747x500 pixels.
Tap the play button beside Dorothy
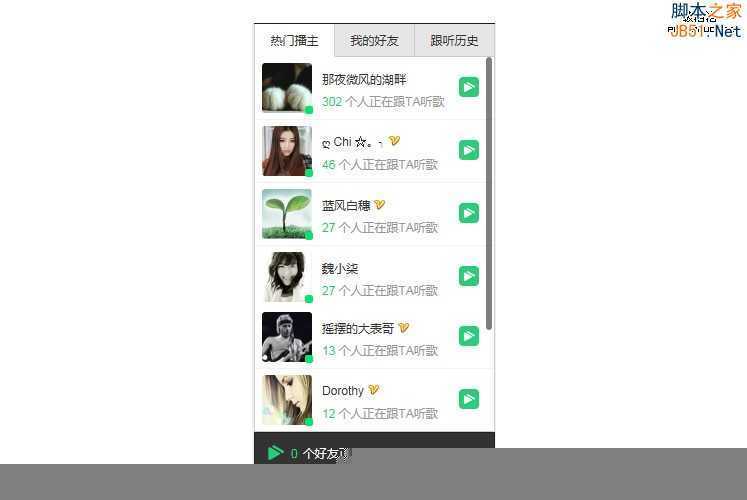pos(468,399)
